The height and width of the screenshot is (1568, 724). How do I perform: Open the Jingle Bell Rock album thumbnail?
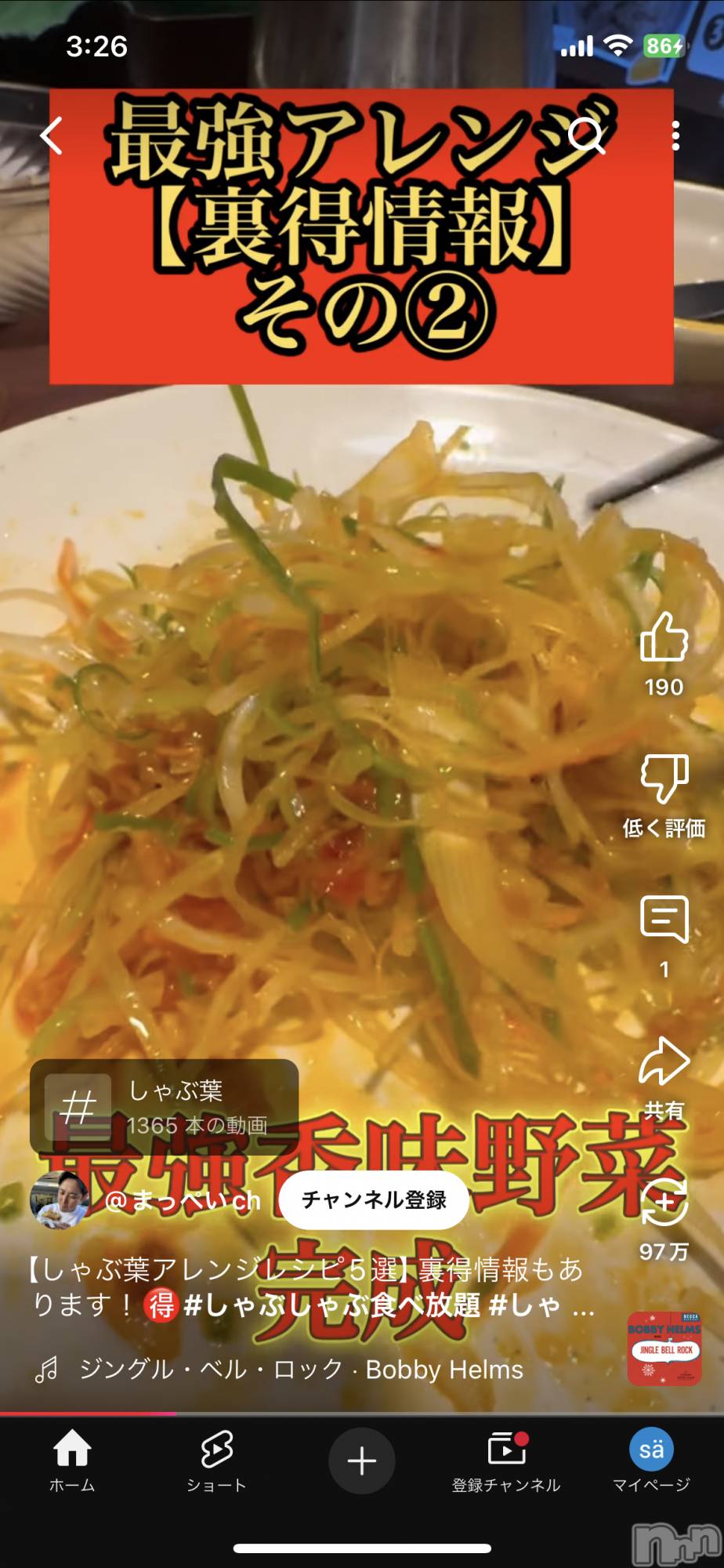coord(664,1348)
